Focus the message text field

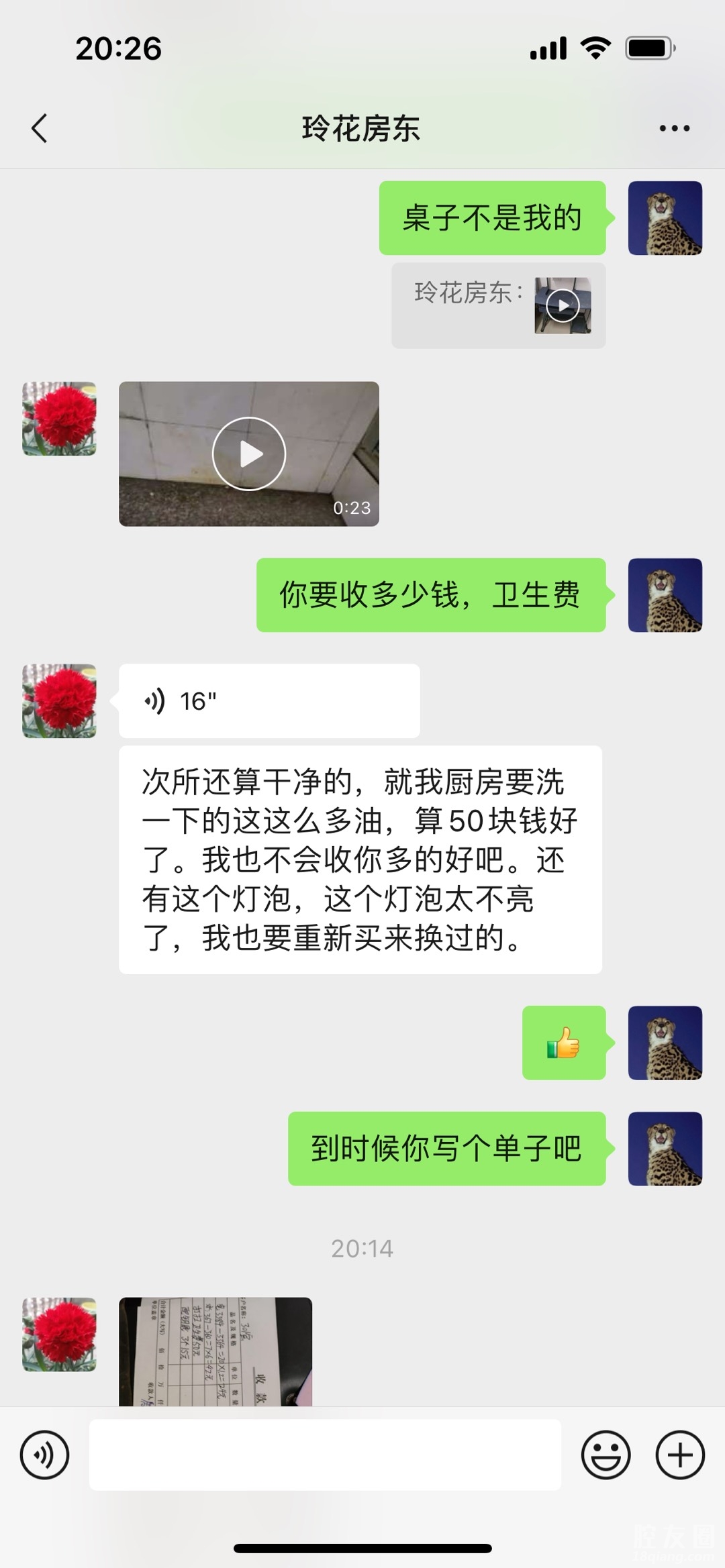(x=325, y=1455)
